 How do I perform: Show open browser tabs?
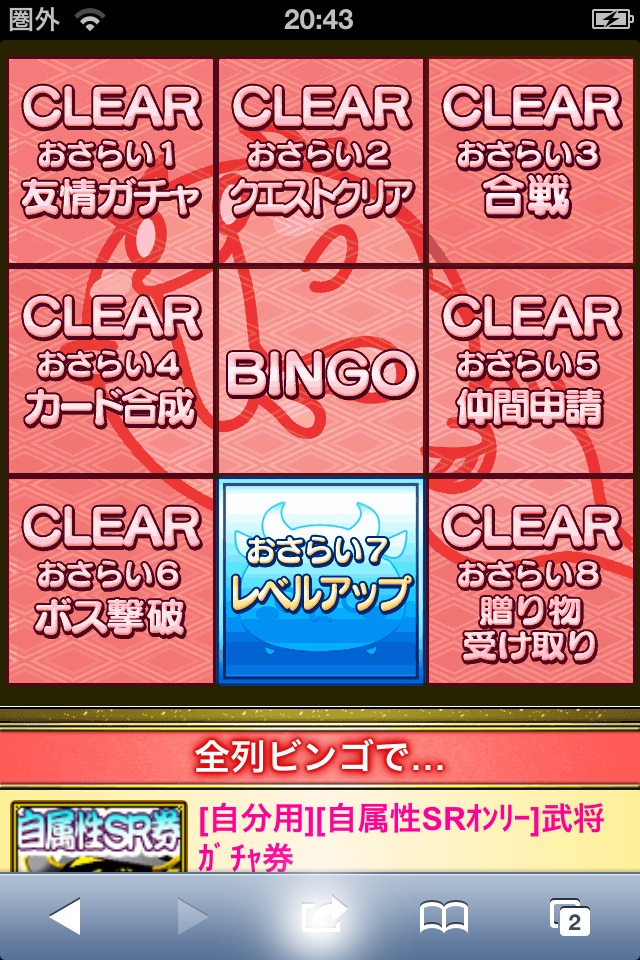(570, 916)
